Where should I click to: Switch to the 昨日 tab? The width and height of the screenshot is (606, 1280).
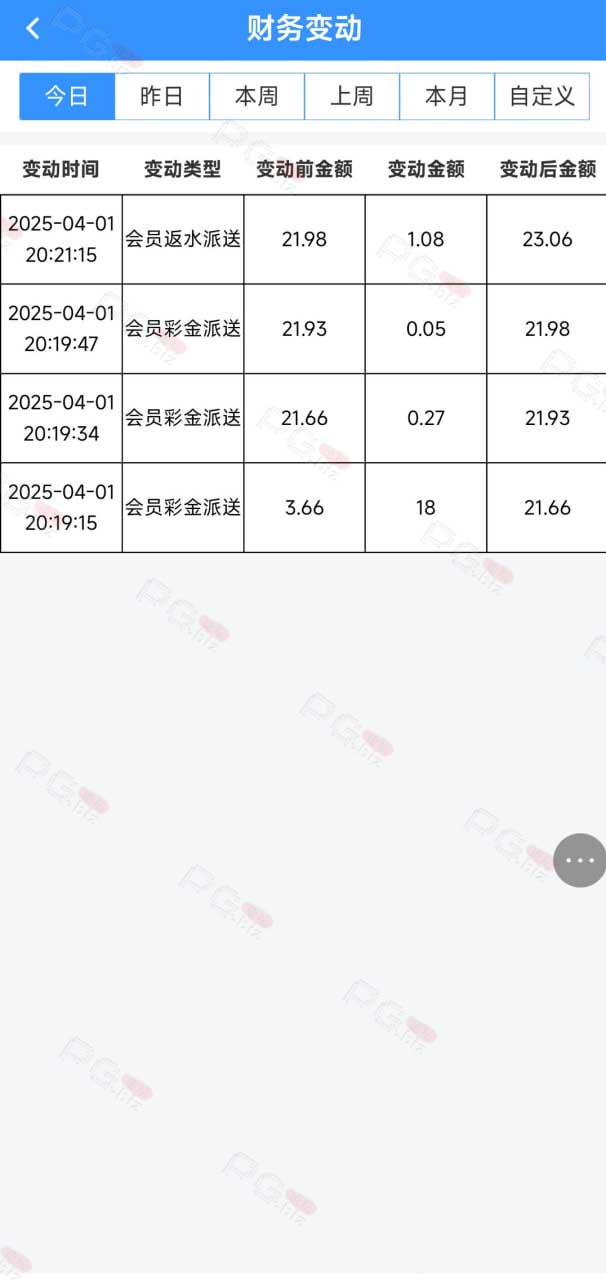(x=162, y=96)
